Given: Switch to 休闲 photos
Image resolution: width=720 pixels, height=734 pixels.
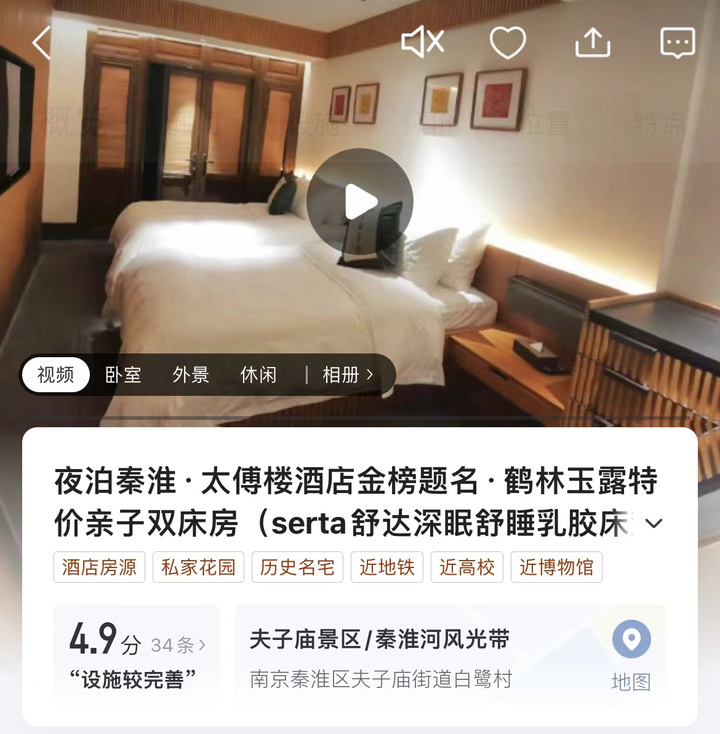Looking at the screenshot, I should coord(258,375).
